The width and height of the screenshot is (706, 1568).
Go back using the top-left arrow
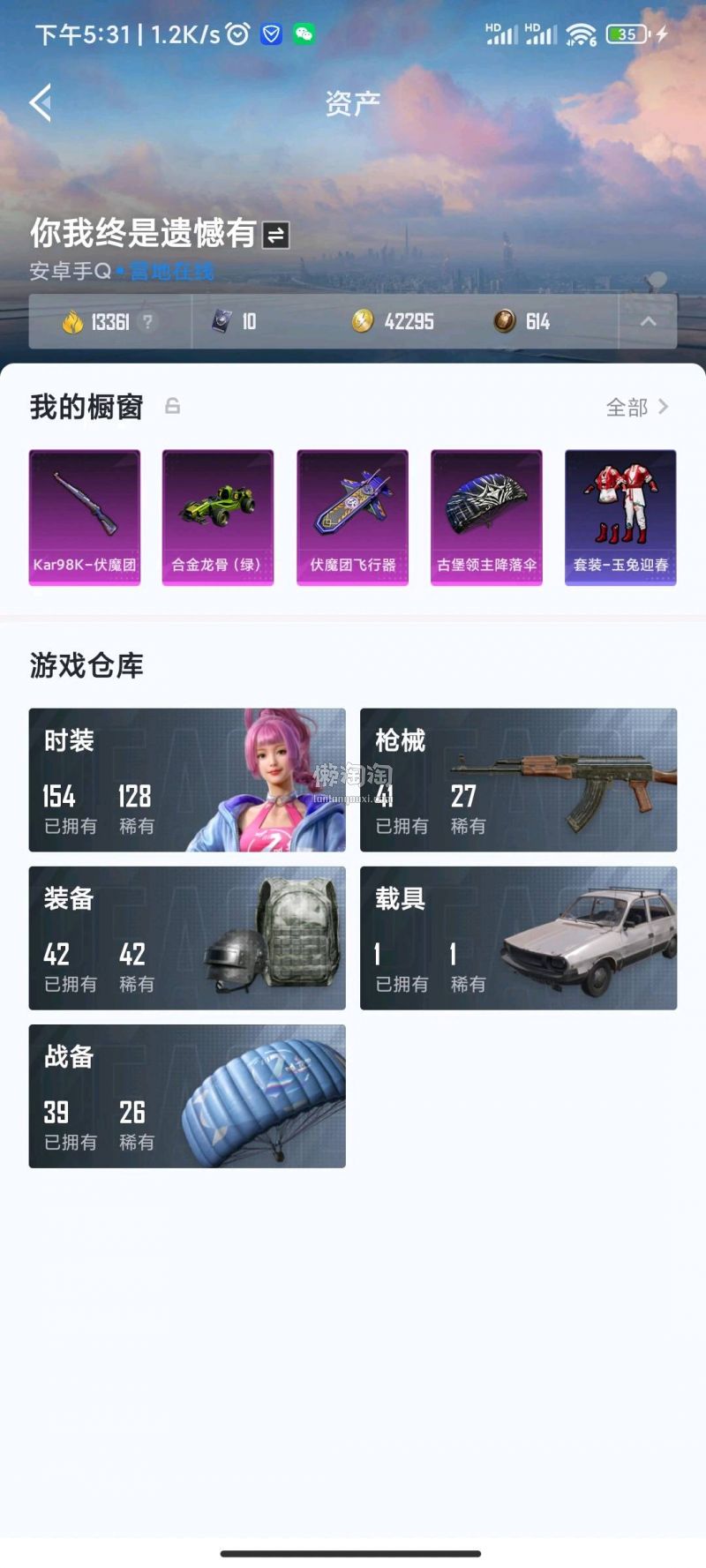(x=41, y=103)
